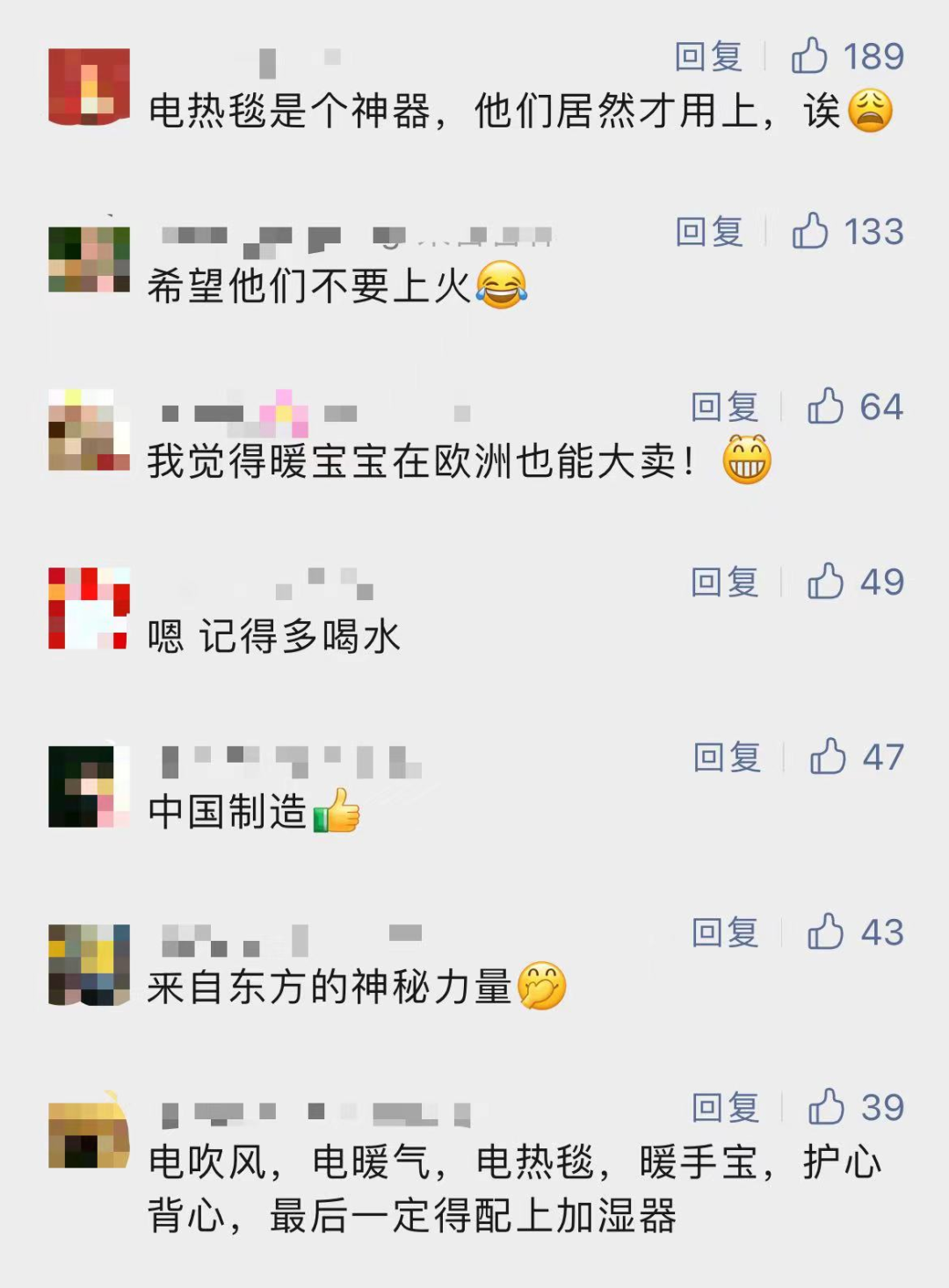Reply to the 暖宝宝在欧洲 comment
949x1288 pixels.
coord(724,407)
